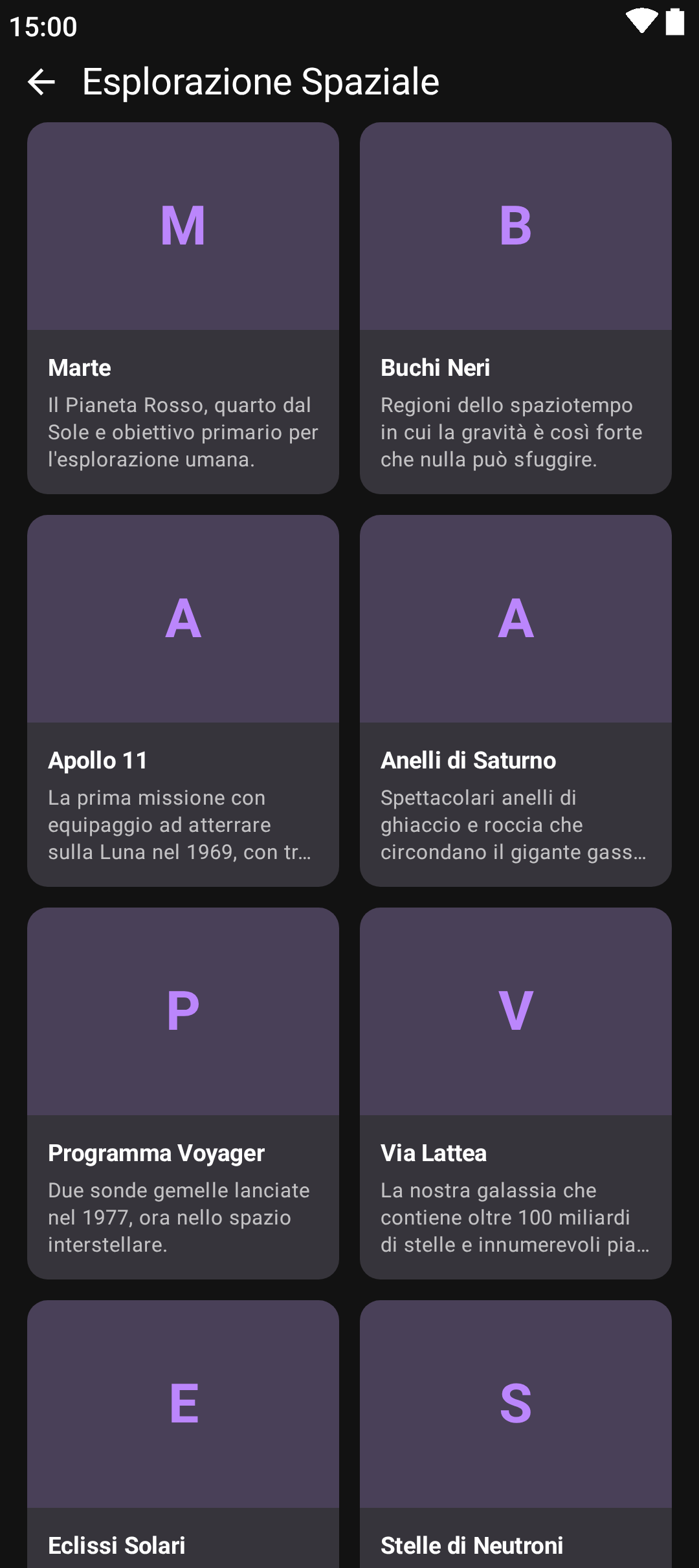699x1568 pixels.
Task: Open the Marte card
Action: [183, 308]
